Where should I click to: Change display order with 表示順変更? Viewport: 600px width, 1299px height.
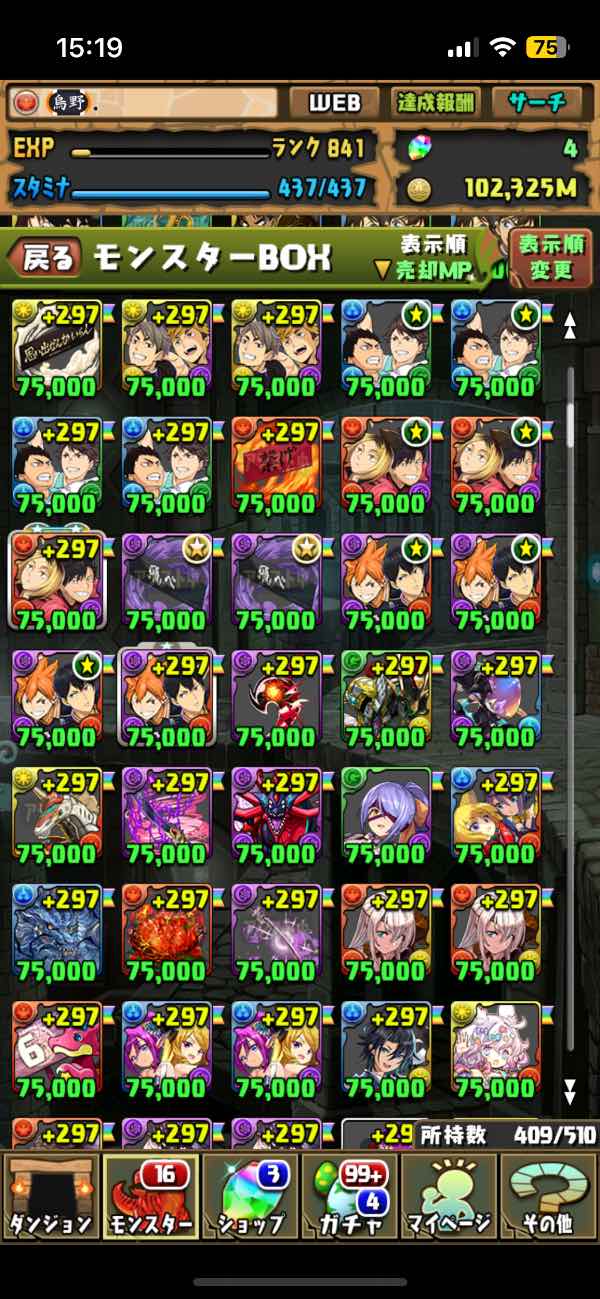[x=550, y=258]
